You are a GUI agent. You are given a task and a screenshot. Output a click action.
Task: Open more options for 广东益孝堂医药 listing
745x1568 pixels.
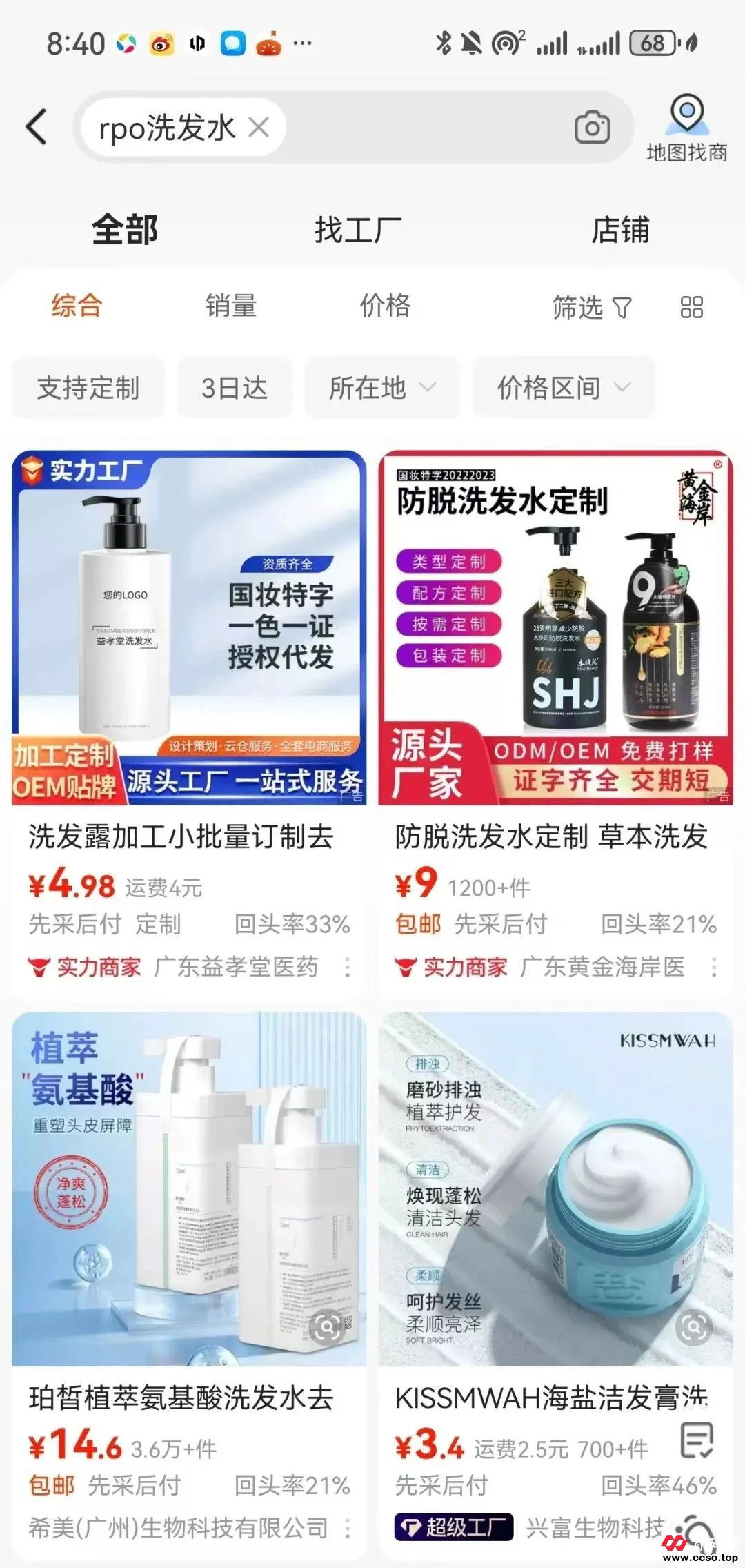pos(348,967)
